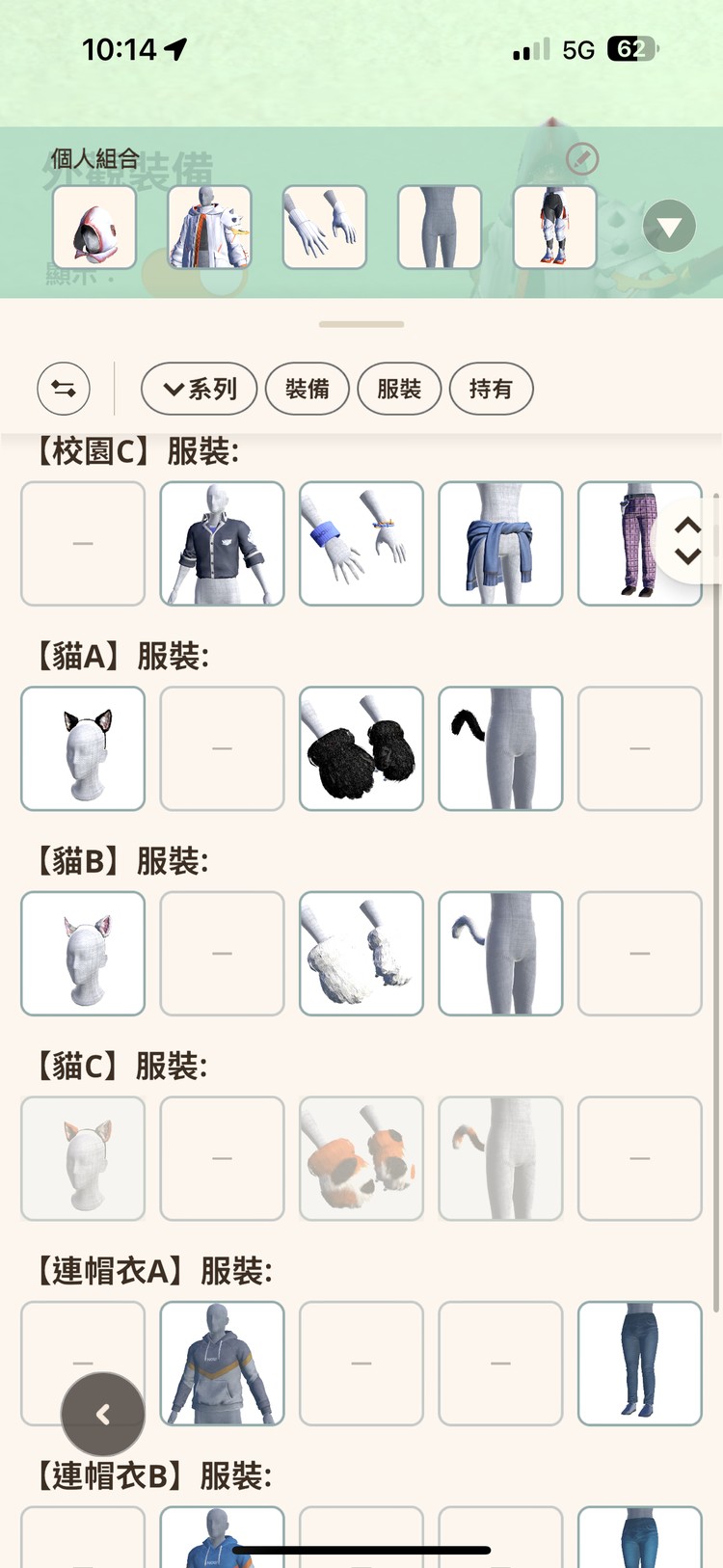This screenshot has height=1568, width=723.
Task: Tap the up-down arrows side handle
Action: tap(687, 540)
